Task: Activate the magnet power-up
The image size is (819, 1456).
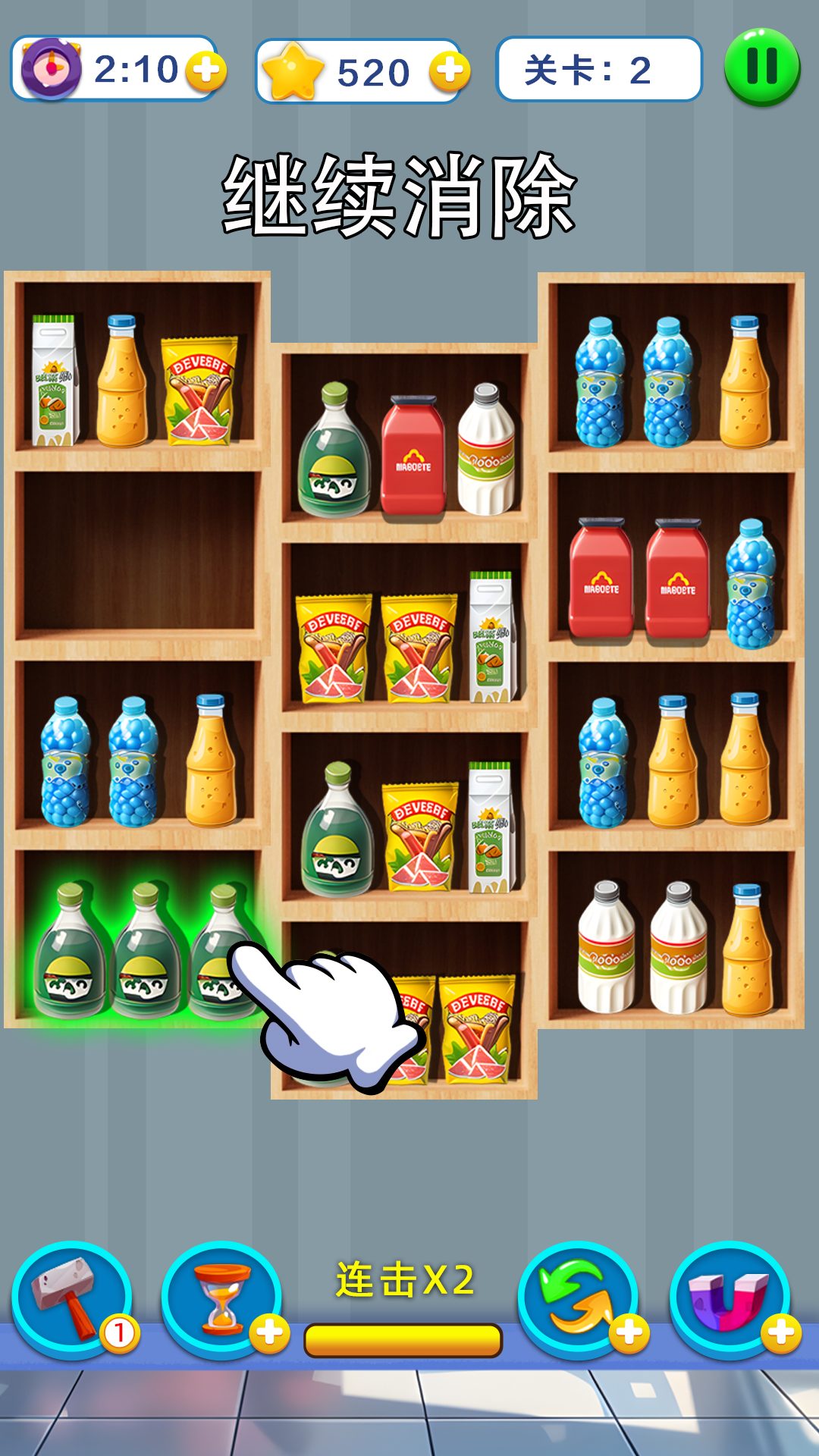Action: 729,1300
